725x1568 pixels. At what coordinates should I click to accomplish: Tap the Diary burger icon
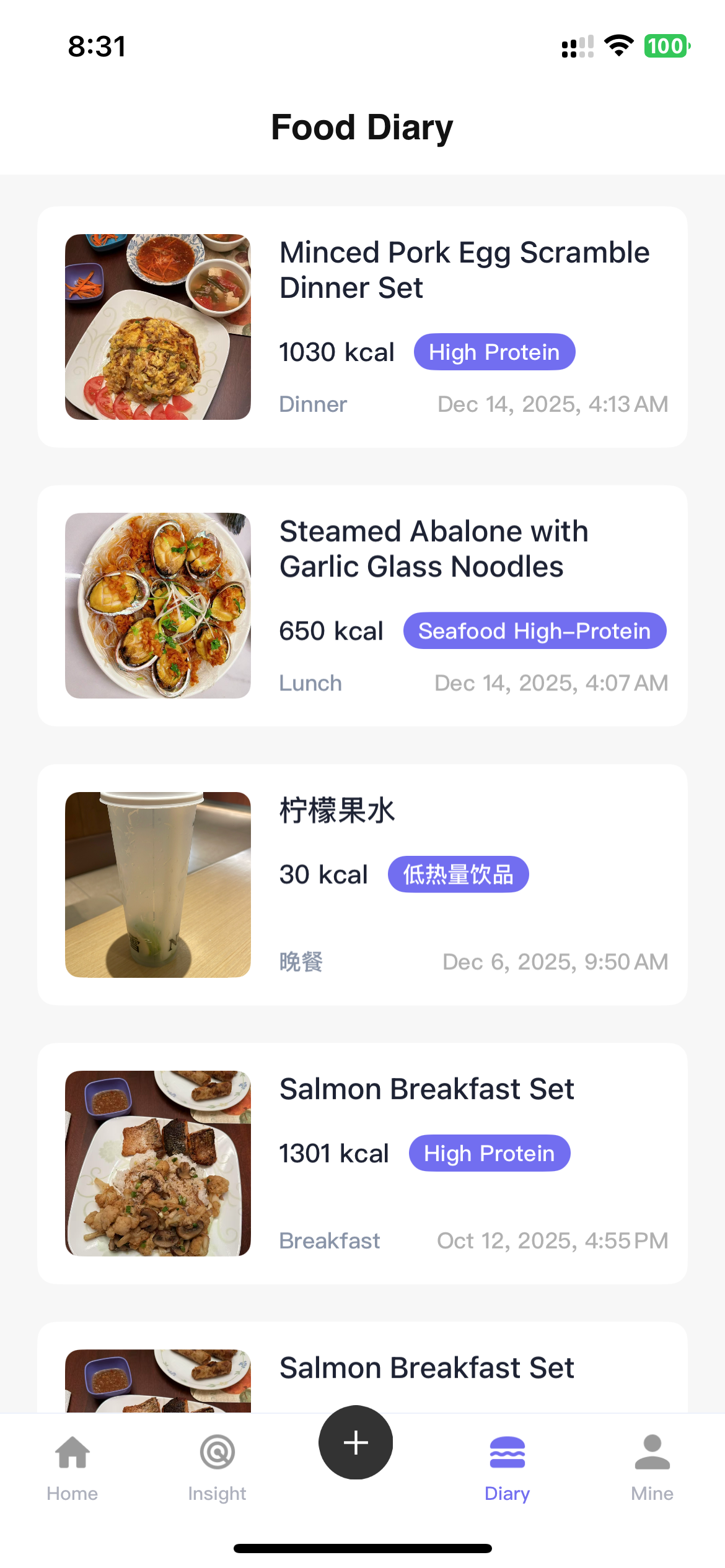pyautogui.click(x=507, y=1450)
